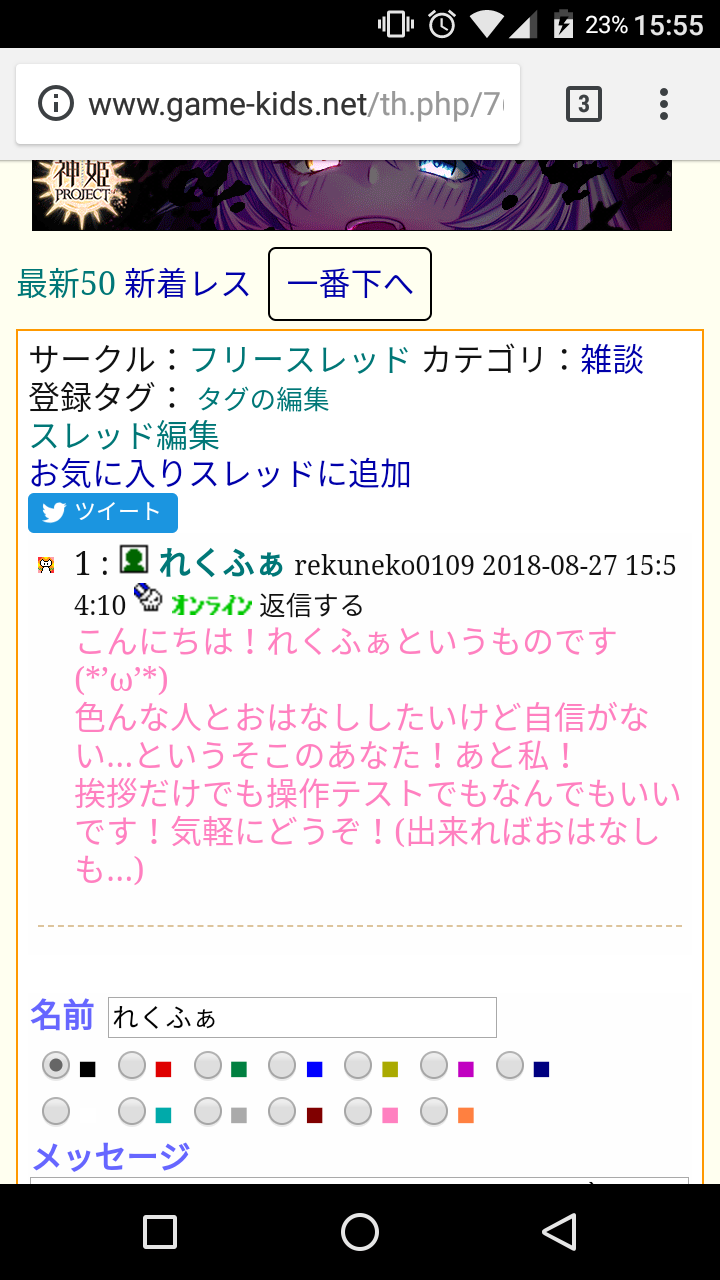Add thread to favorites via お気に入りスレッドに追加
Image resolution: width=720 pixels, height=1280 pixels.
coord(220,473)
